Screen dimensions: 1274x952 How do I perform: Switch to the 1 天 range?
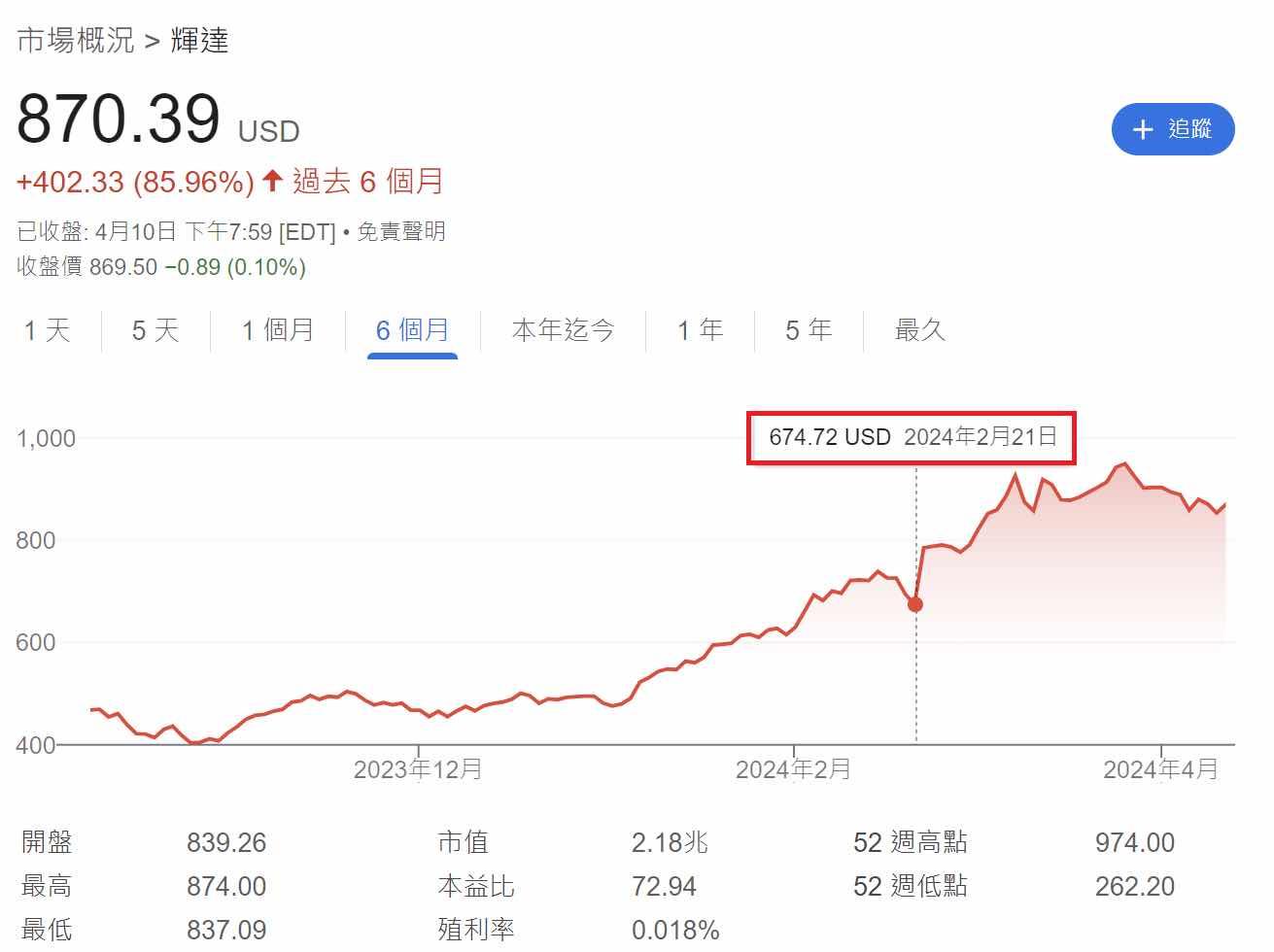pos(47,330)
